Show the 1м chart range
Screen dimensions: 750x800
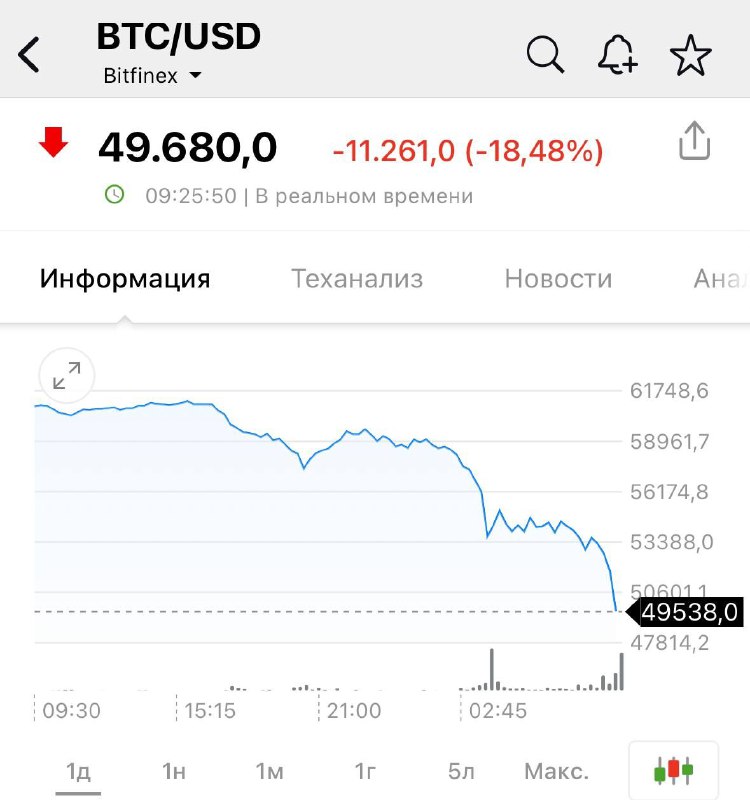point(269,771)
